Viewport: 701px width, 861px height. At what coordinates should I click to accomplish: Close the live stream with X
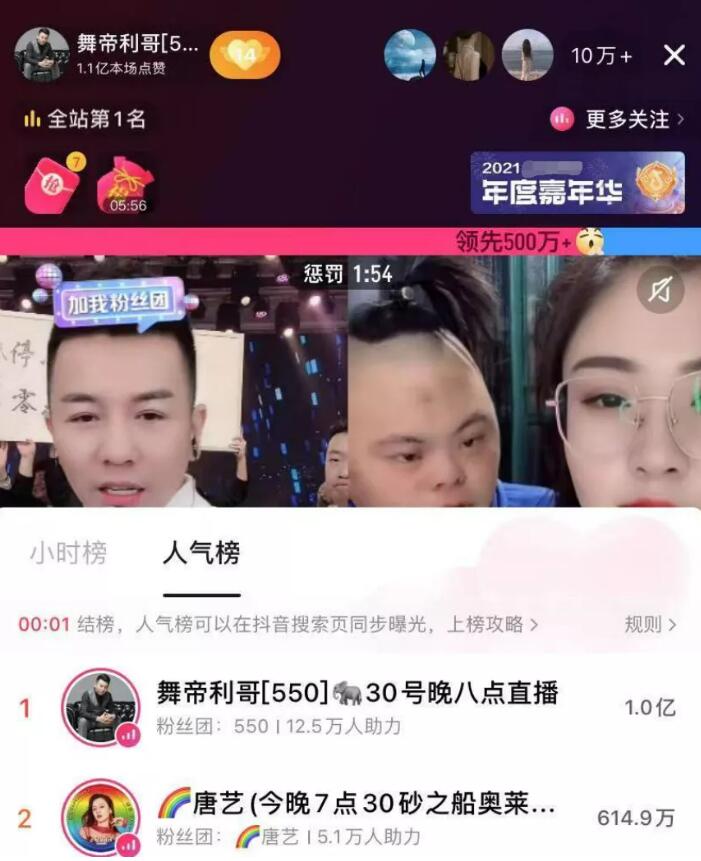[x=674, y=55]
